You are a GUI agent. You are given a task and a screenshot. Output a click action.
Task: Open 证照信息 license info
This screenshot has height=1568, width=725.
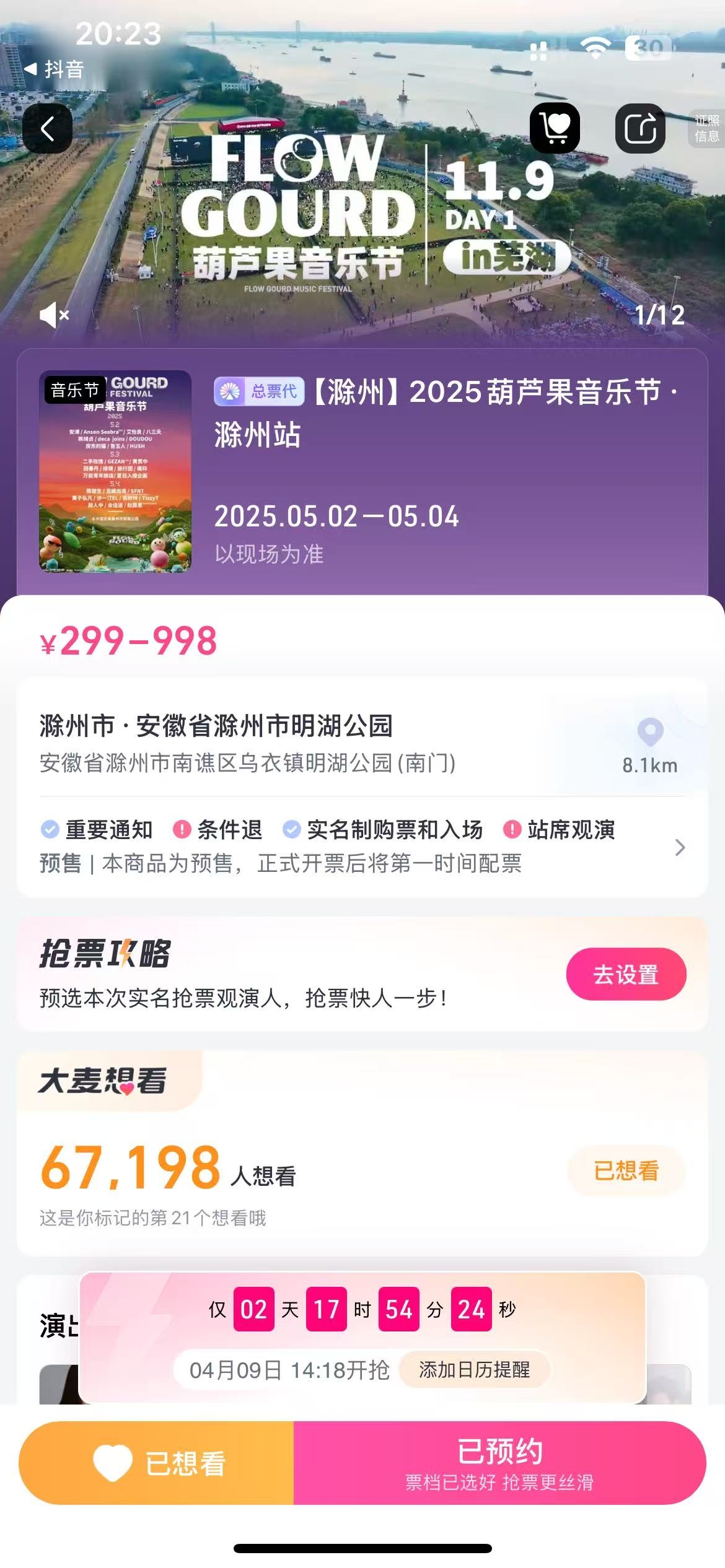[x=706, y=128]
